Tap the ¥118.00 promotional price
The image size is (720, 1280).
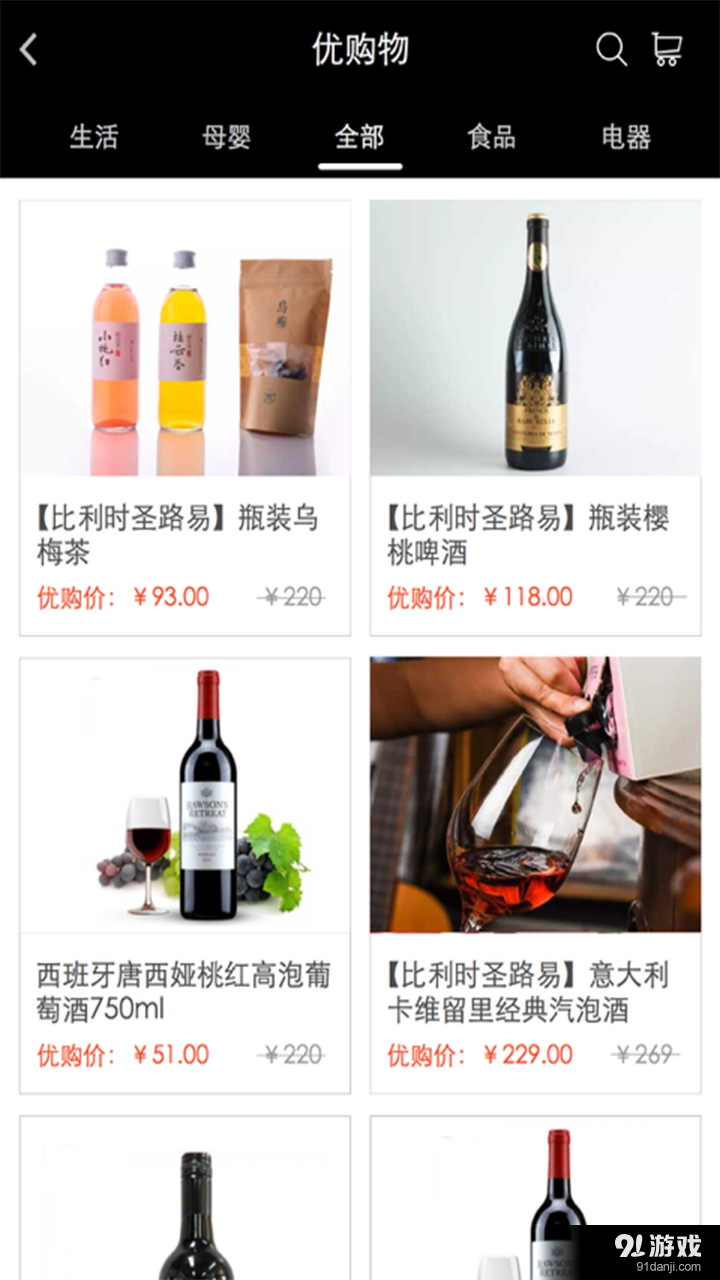[528, 596]
